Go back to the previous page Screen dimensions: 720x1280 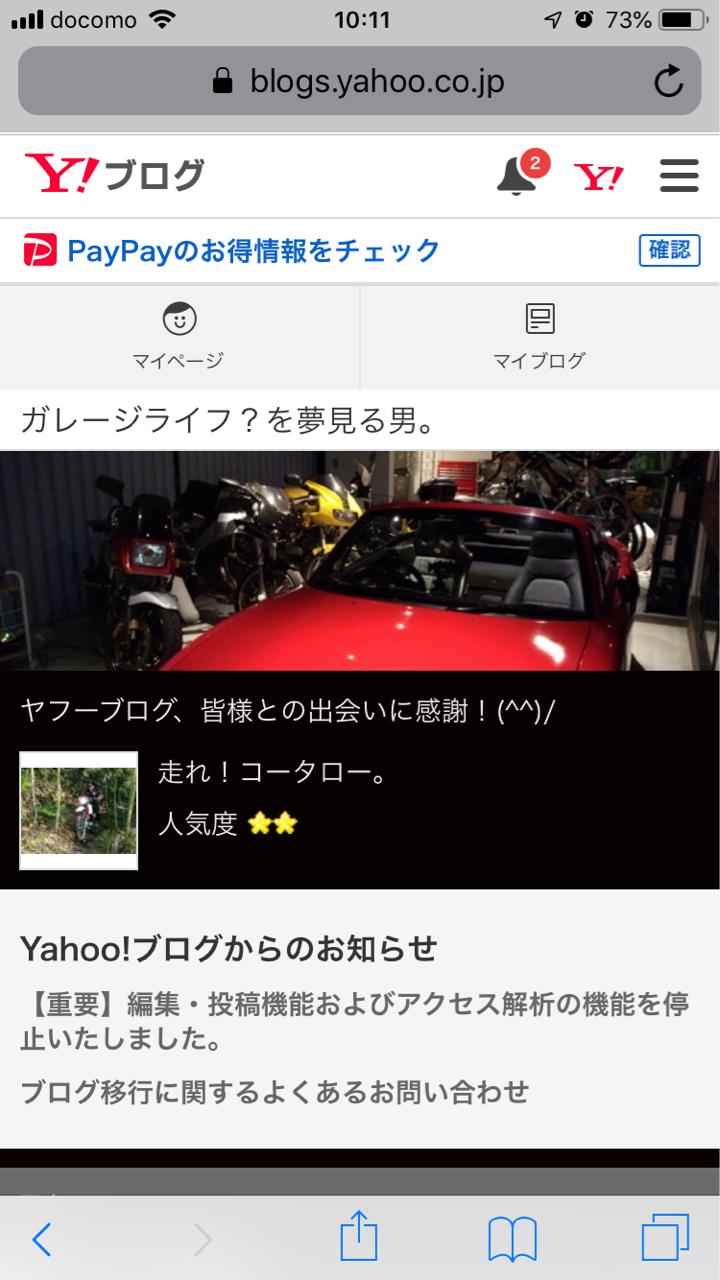point(41,1240)
